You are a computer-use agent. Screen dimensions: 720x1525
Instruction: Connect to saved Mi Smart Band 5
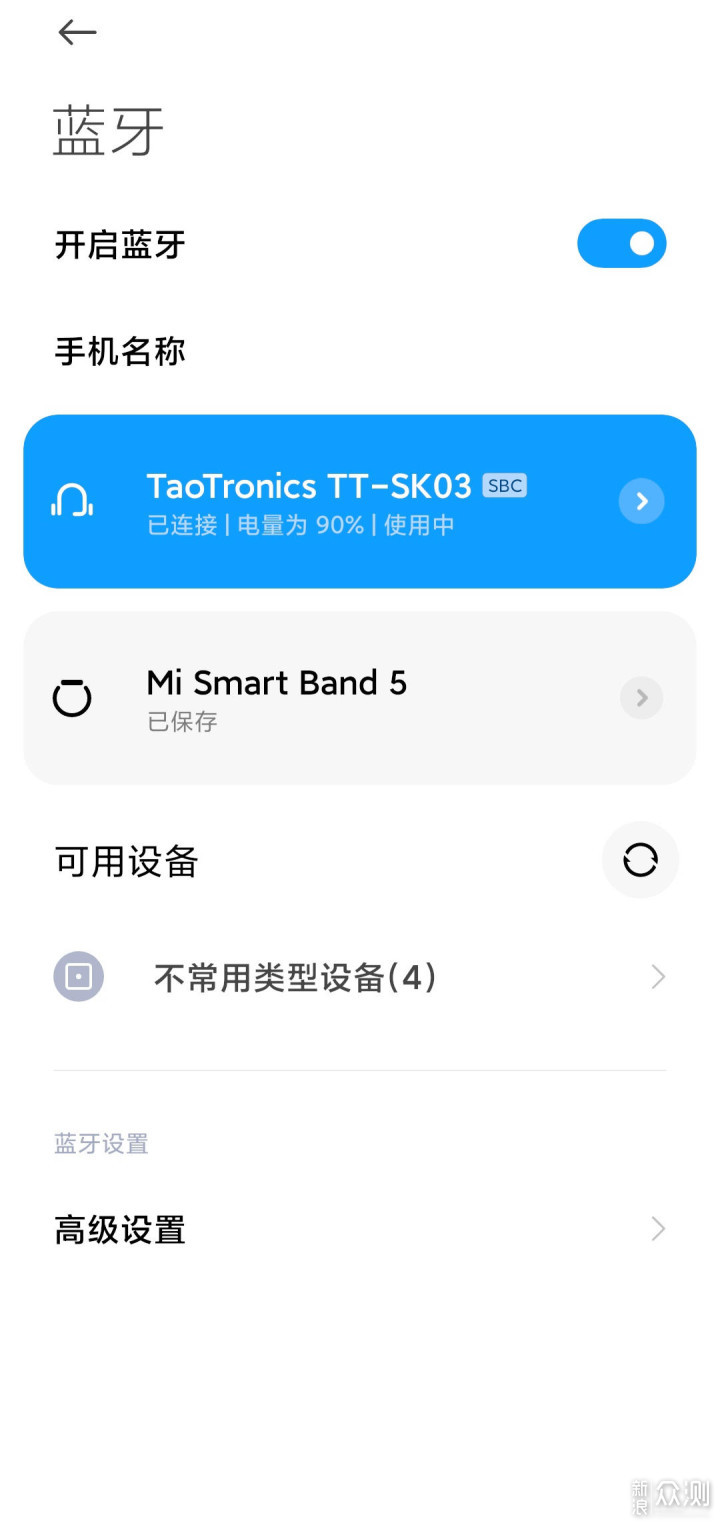360,698
